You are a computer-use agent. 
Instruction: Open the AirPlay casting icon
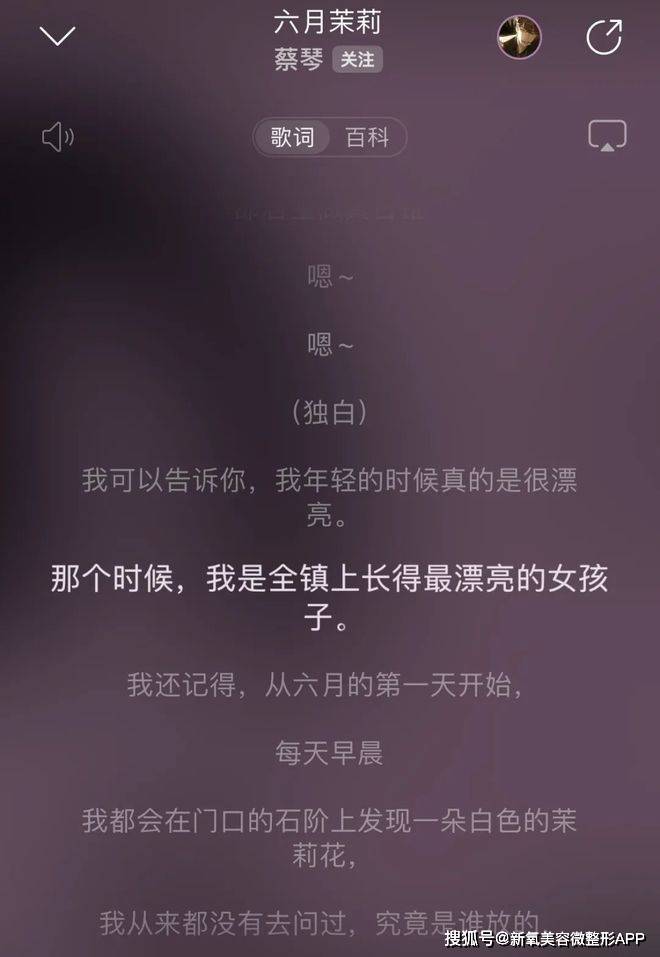tap(606, 137)
